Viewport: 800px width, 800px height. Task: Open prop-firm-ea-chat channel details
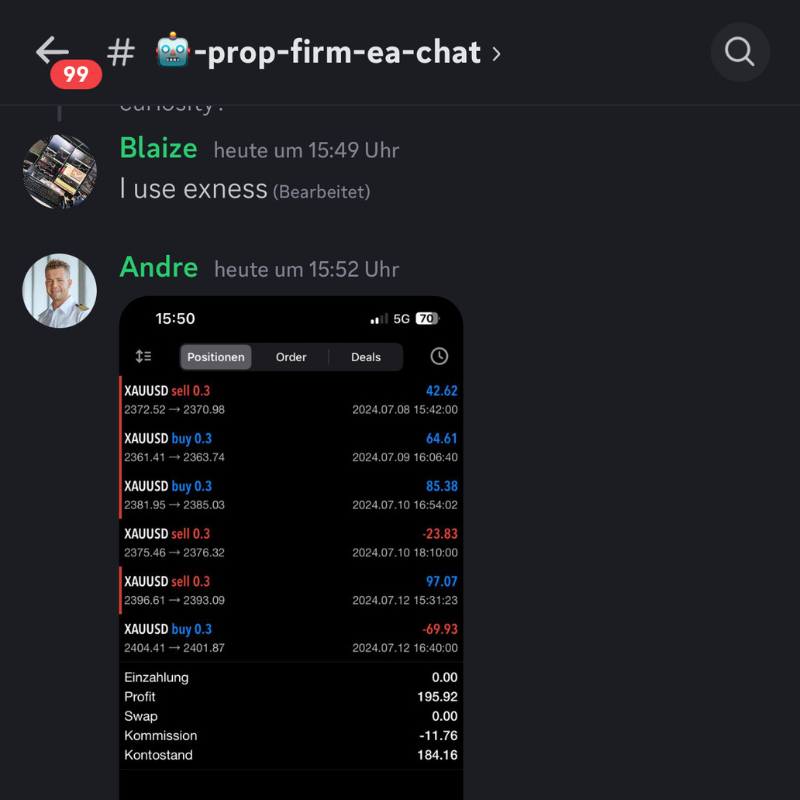click(330, 52)
